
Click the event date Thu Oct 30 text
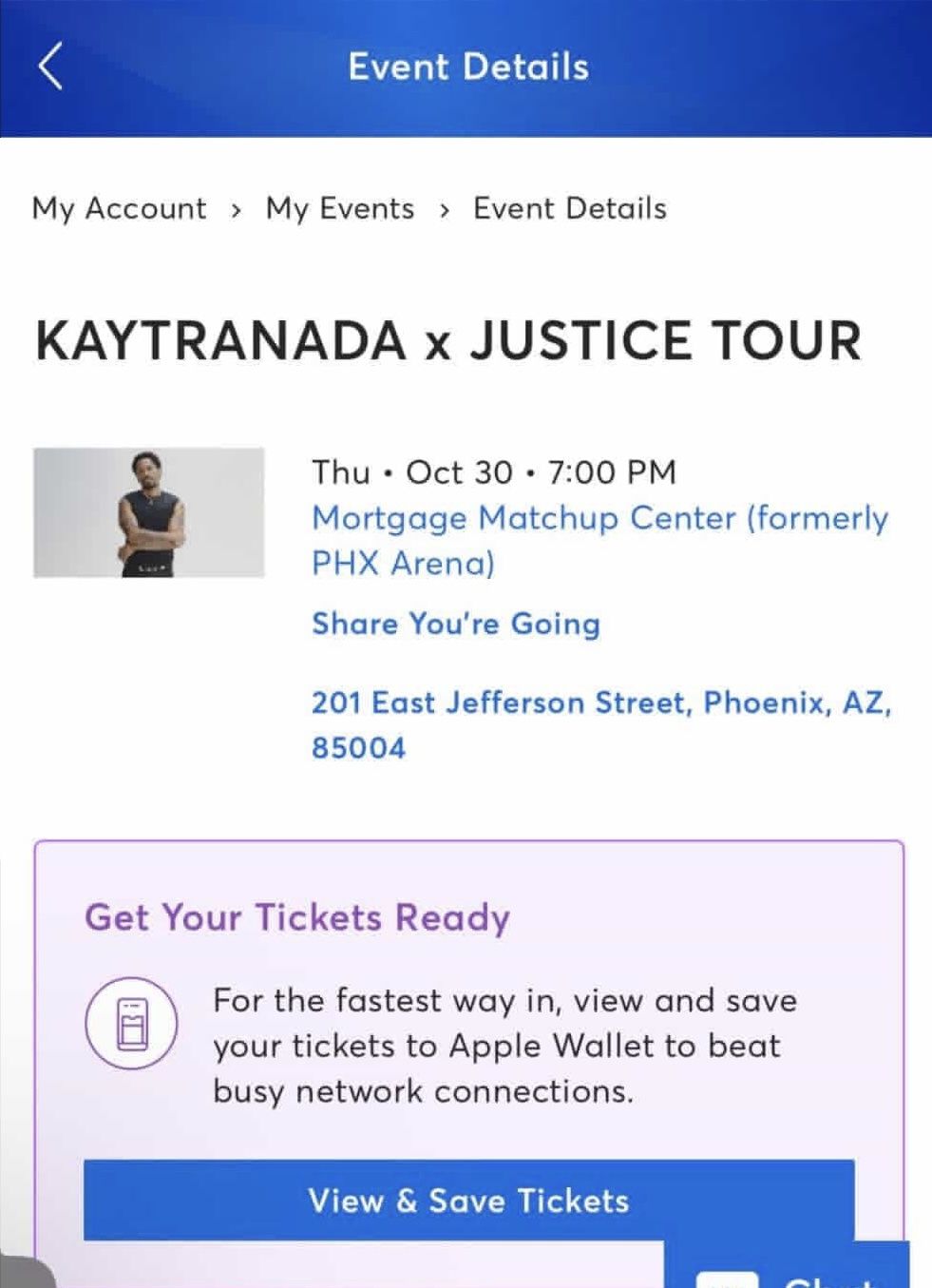(494, 471)
